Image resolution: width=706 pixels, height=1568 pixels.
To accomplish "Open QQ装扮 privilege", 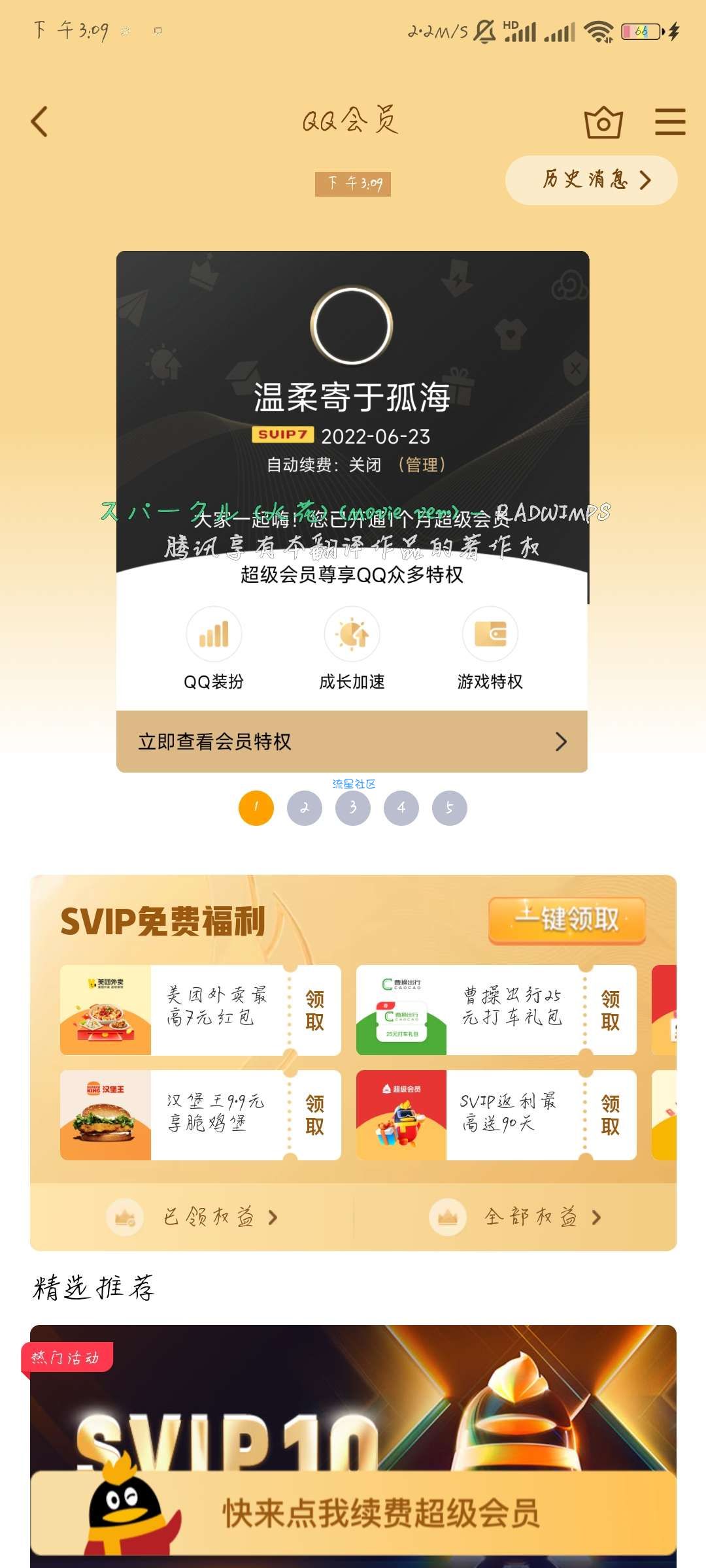I will [214, 648].
